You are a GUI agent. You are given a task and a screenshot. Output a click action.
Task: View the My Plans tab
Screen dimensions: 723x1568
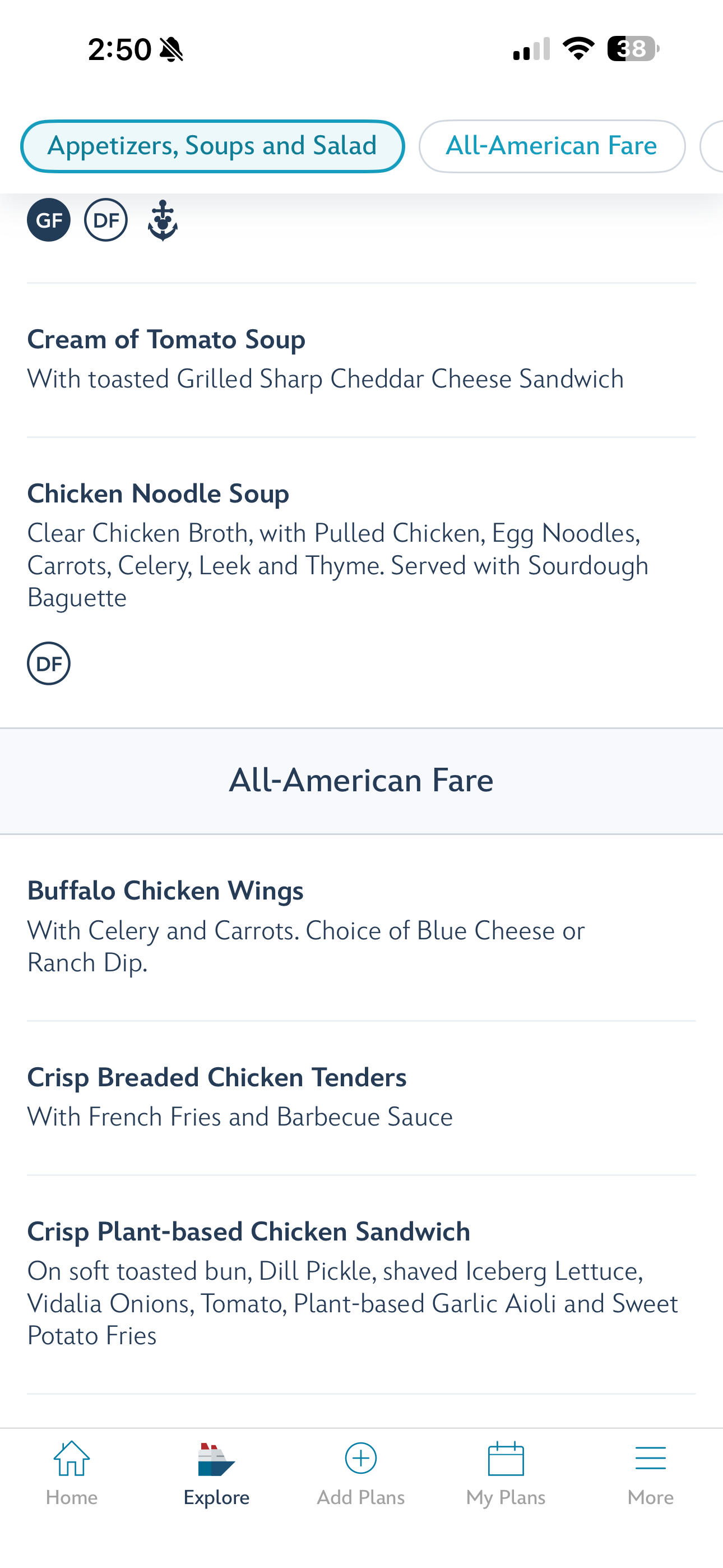click(x=506, y=1473)
